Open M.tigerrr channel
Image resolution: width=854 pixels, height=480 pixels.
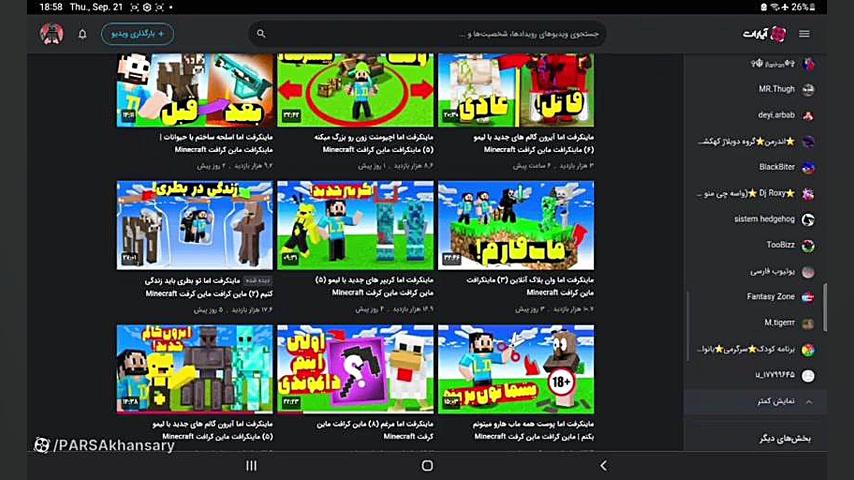coord(780,323)
